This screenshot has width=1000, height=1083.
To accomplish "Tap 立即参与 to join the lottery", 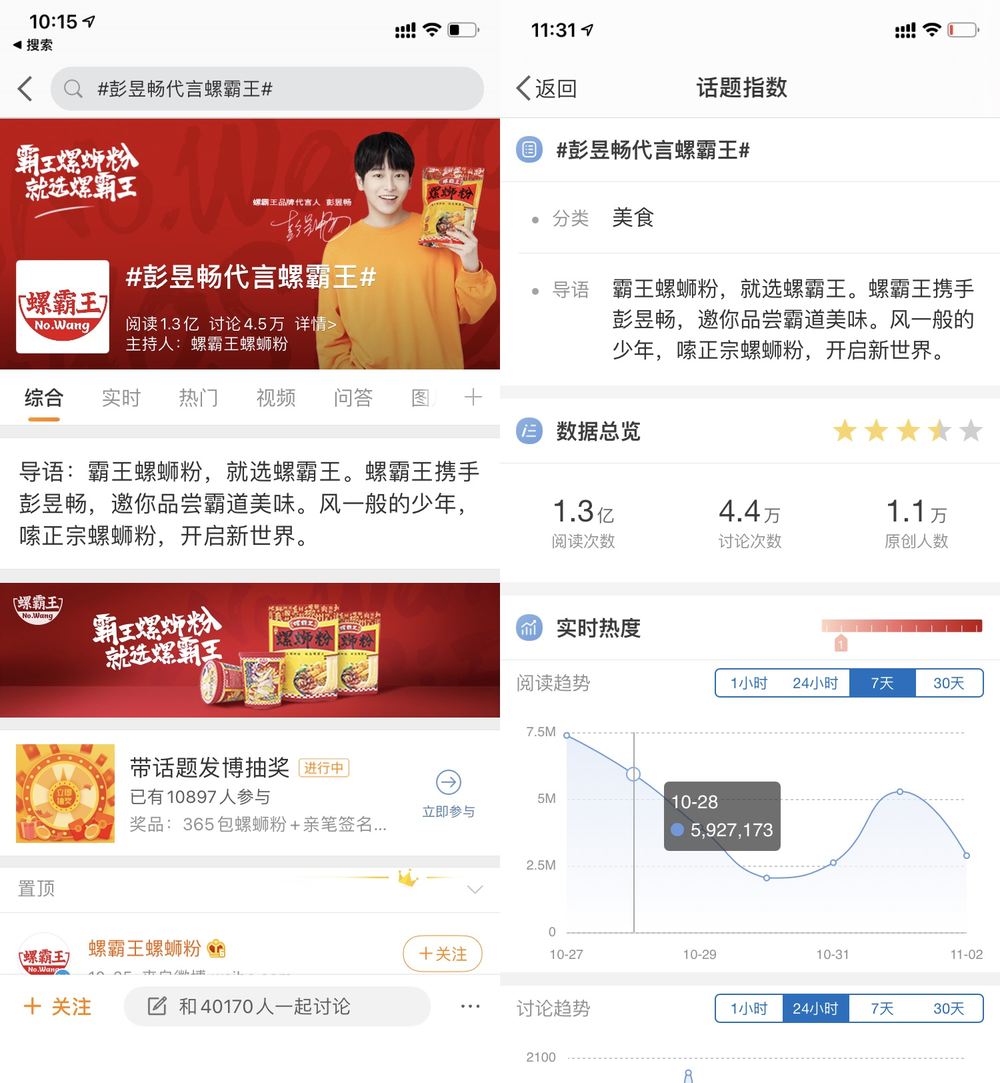I will (449, 794).
